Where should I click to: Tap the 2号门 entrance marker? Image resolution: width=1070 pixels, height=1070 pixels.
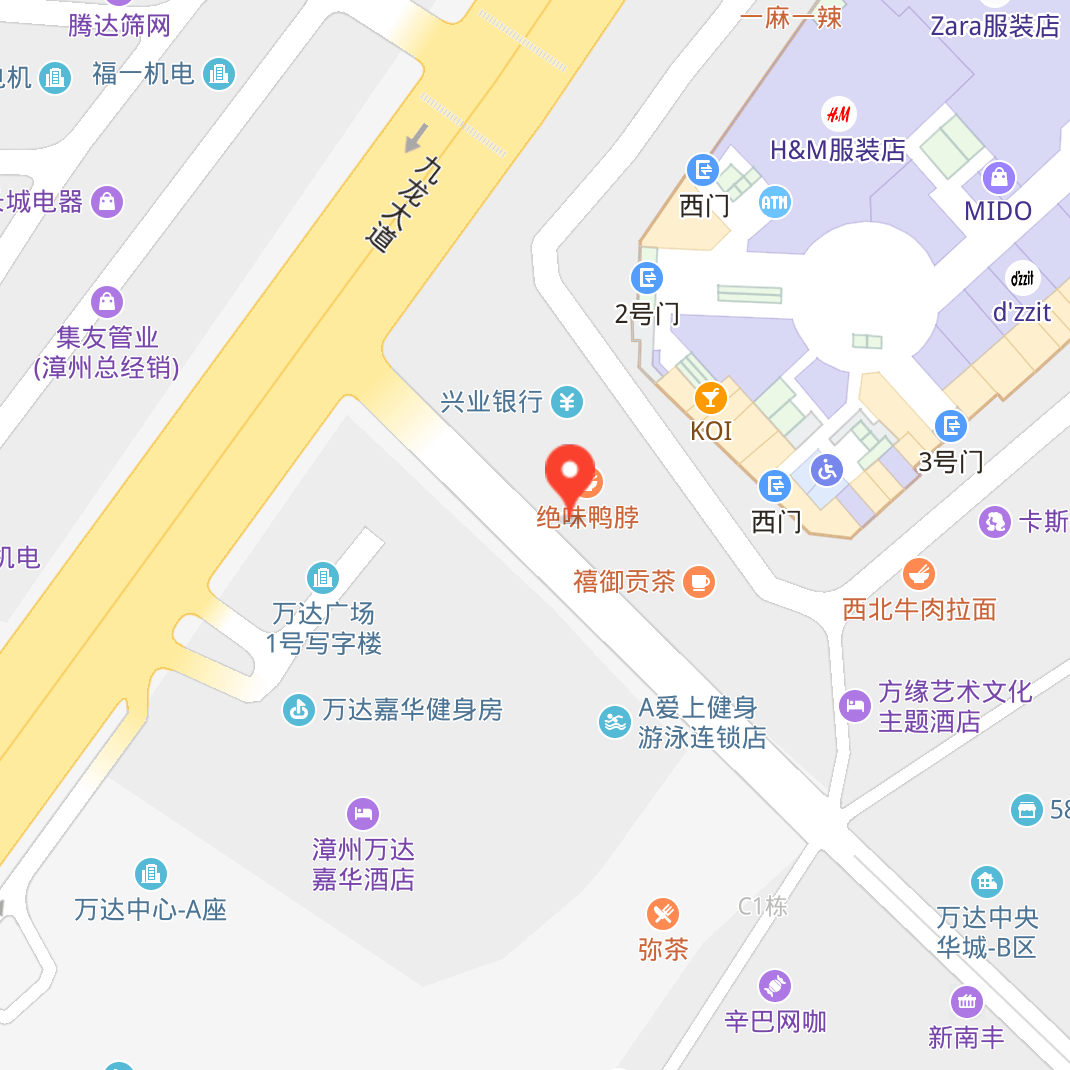click(x=647, y=278)
